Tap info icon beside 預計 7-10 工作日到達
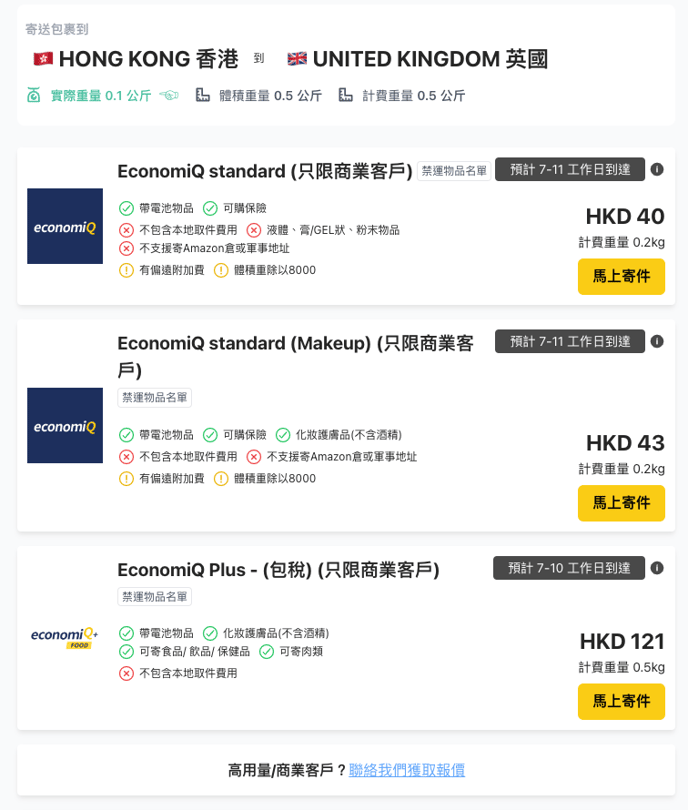The height and width of the screenshot is (810, 688). (x=657, y=568)
